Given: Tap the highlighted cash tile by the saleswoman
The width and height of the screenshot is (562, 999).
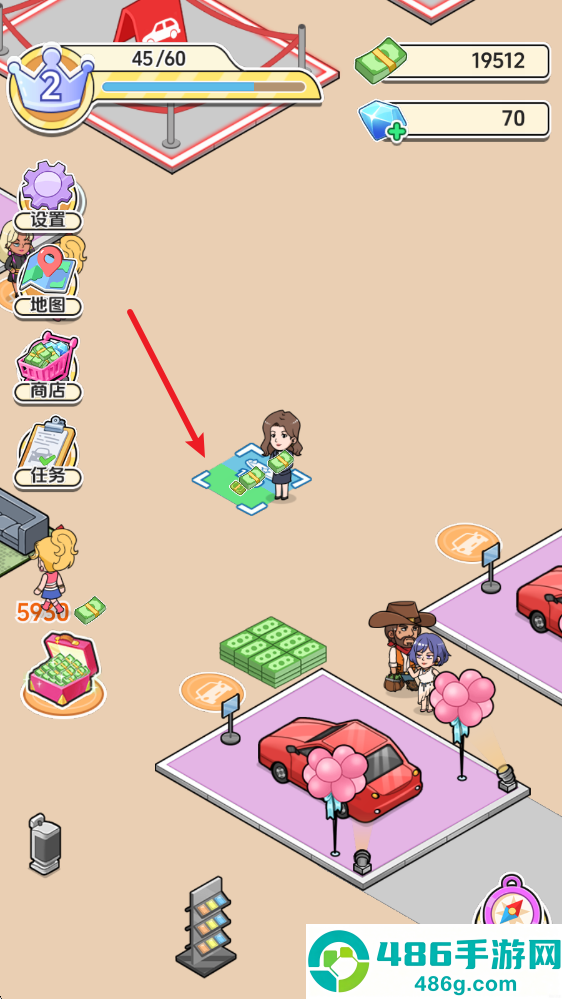Looking at the screenshot, I should (x=250, y=481).
